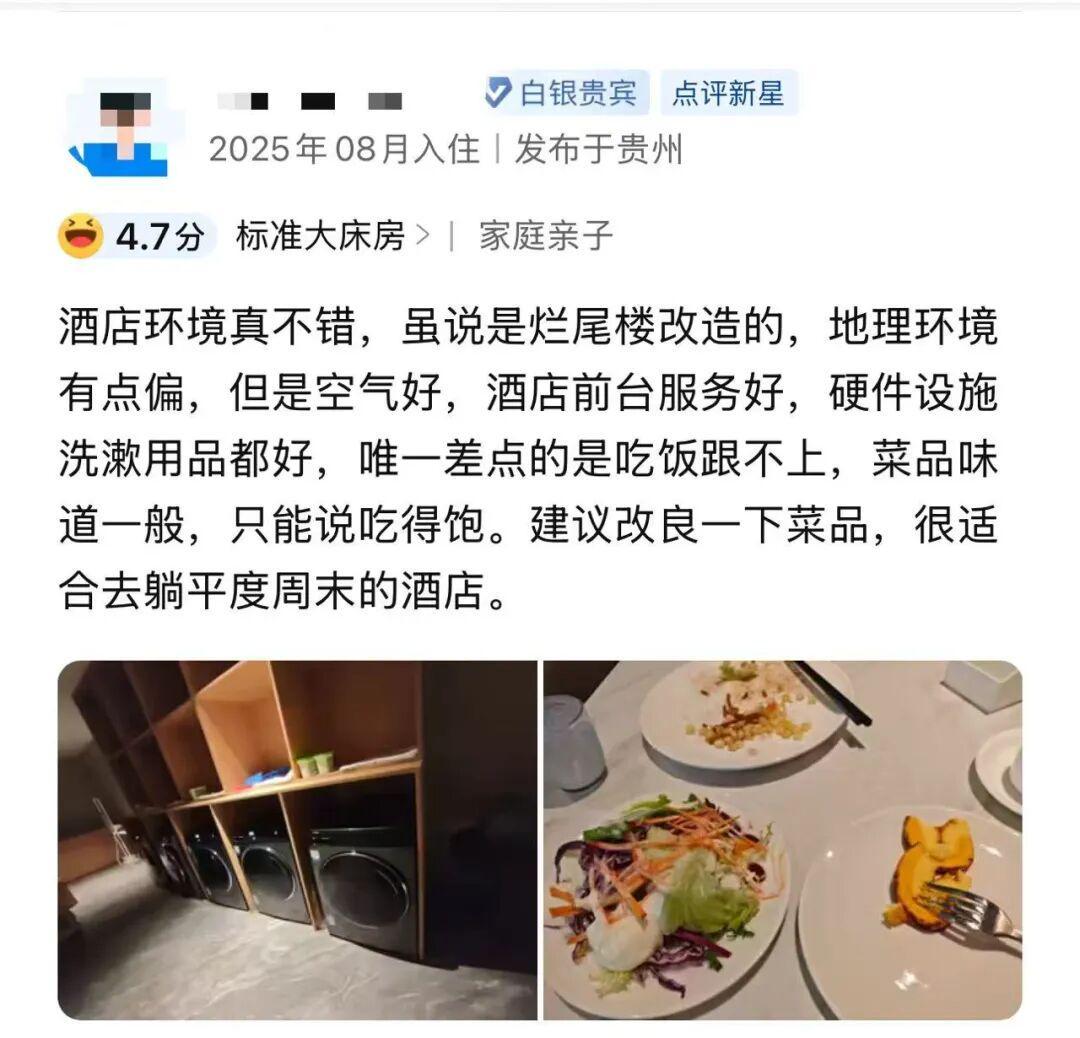
Task: View the food plates review photo
Action: pyautogui.click(x=782, y=840)
